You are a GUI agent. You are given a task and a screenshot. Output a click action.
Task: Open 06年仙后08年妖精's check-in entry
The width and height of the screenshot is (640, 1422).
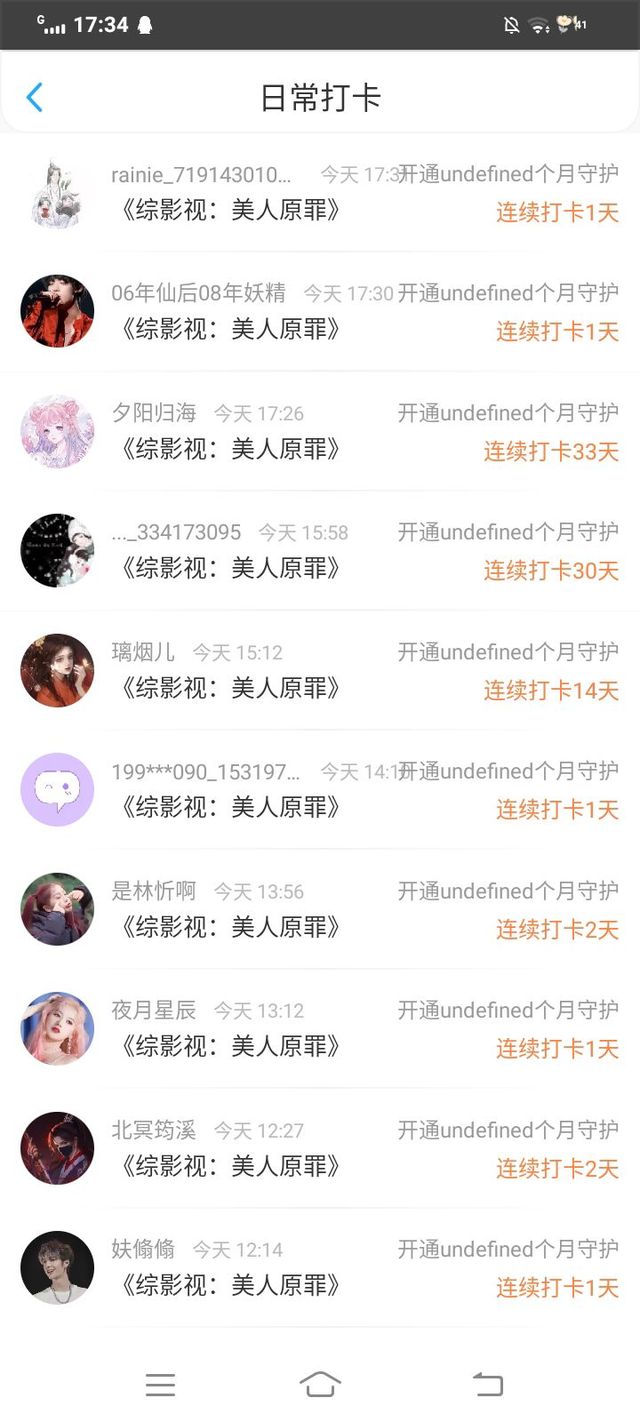point(320,312)
